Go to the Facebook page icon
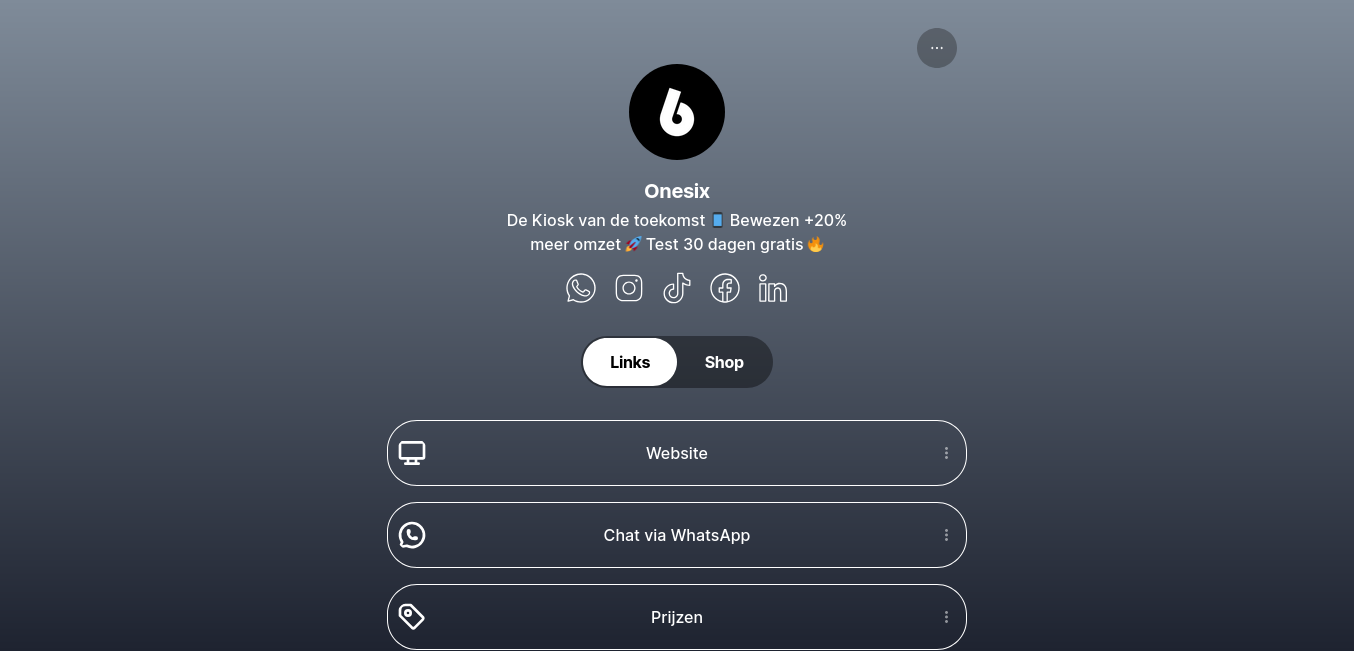This screenshot has width=1366, height=651. click(725, 289)
